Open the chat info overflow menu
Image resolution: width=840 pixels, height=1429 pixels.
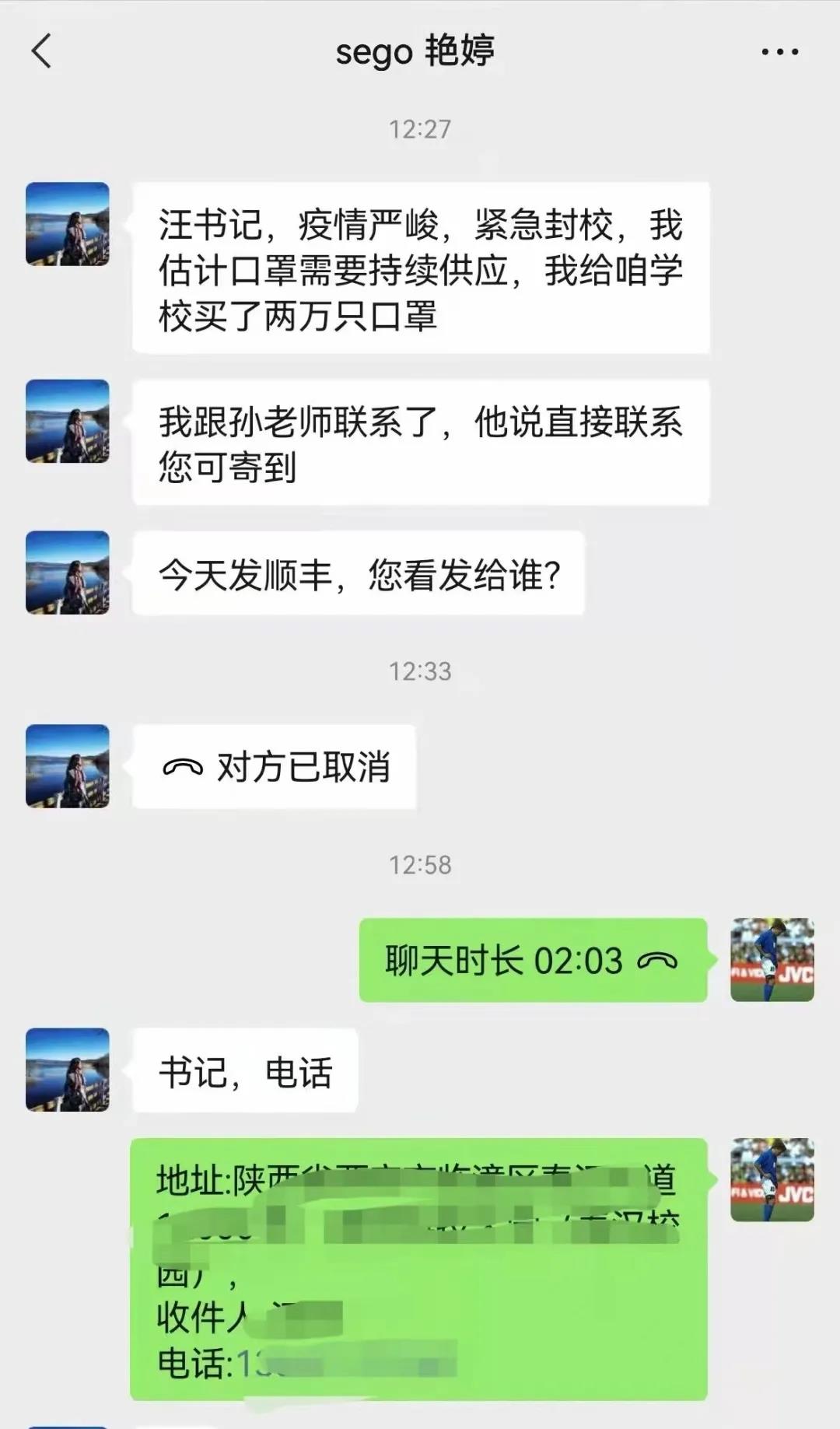tap(779, 52)
